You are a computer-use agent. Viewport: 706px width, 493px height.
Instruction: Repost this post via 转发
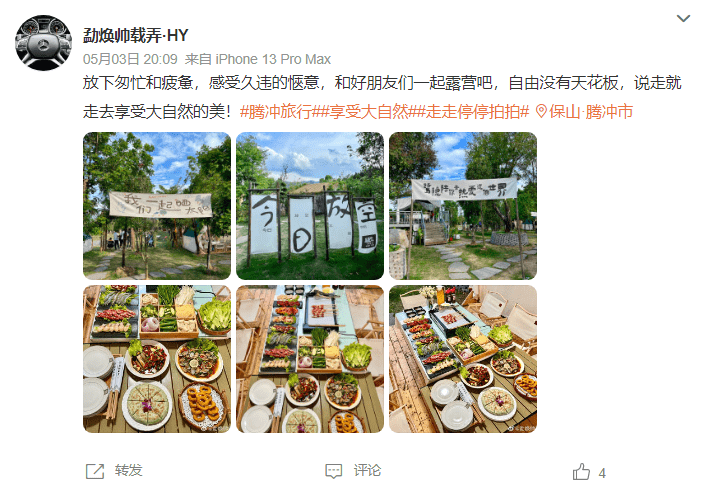116,471
